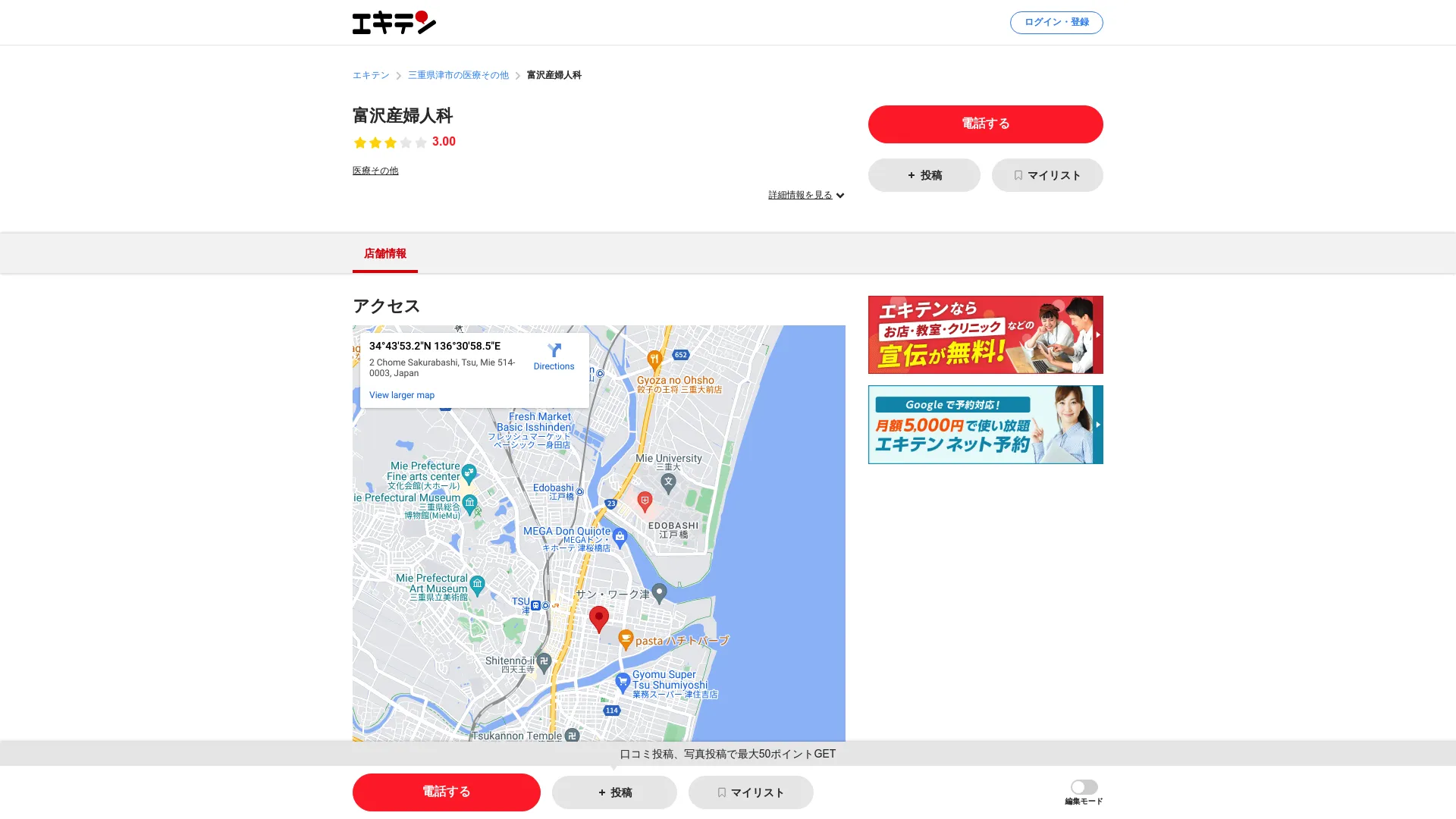Image resolution: width=1456 pixels, height=819 pixels.
Task: Open the エキテン breadcrumb link
Action: pyautogui.click(x=371, y=75)
